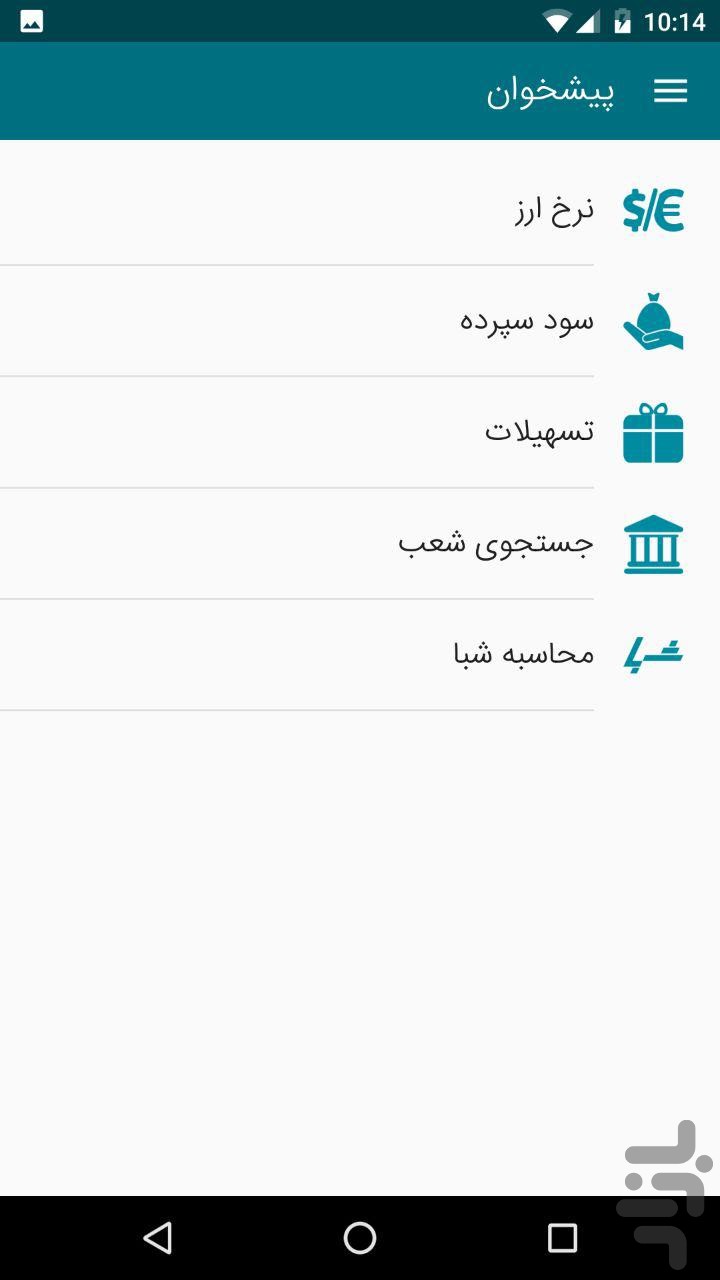This screenshot has width=720, height=1280.
Task: Select the currency exchange rates icon
Action: [652, 207]
